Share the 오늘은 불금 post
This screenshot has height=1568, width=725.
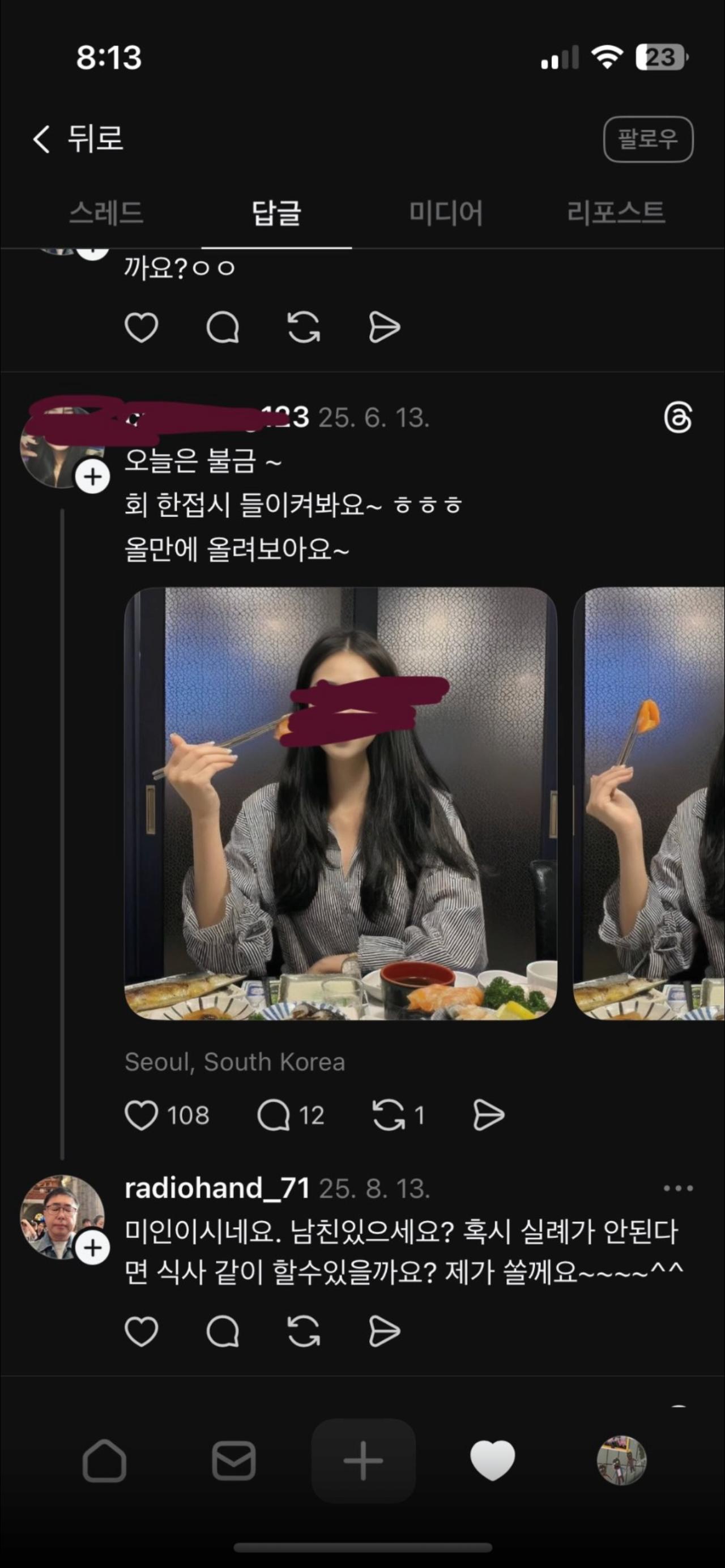point(488,1116)
